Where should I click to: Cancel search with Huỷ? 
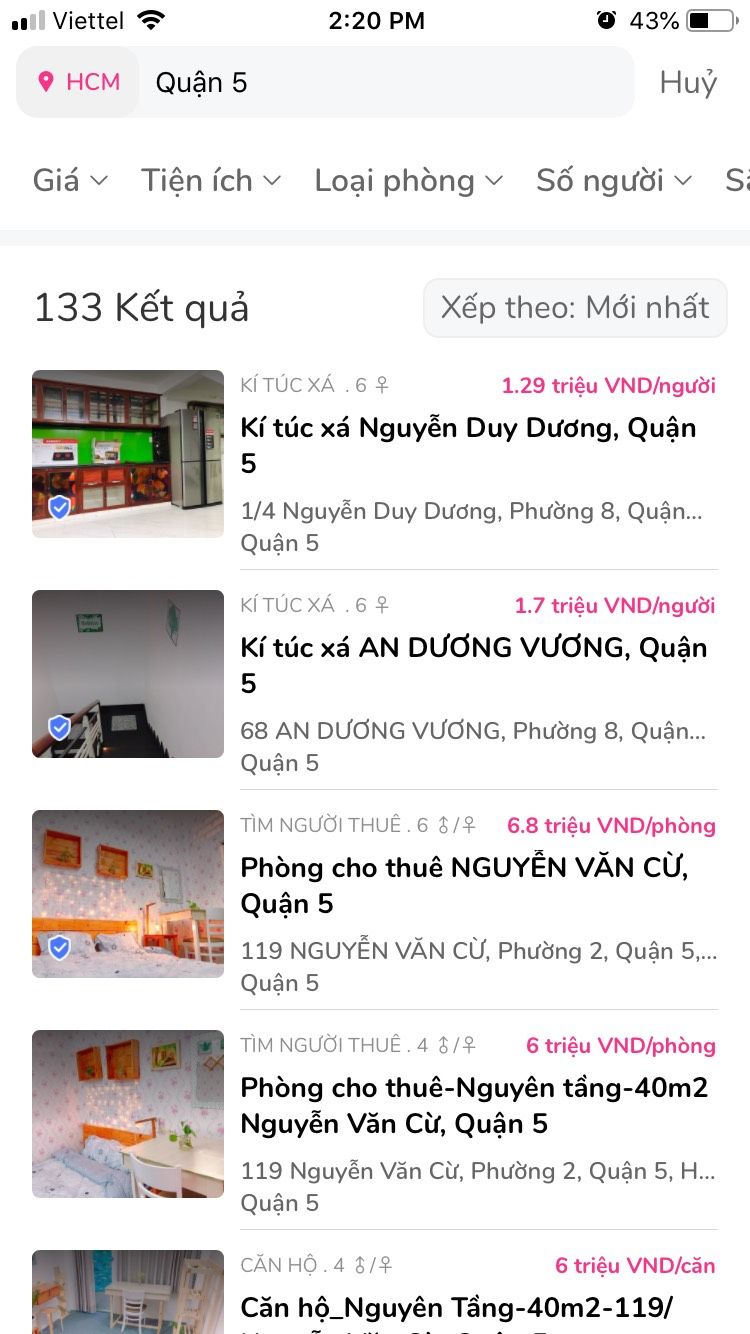click(x=688, y=82)
